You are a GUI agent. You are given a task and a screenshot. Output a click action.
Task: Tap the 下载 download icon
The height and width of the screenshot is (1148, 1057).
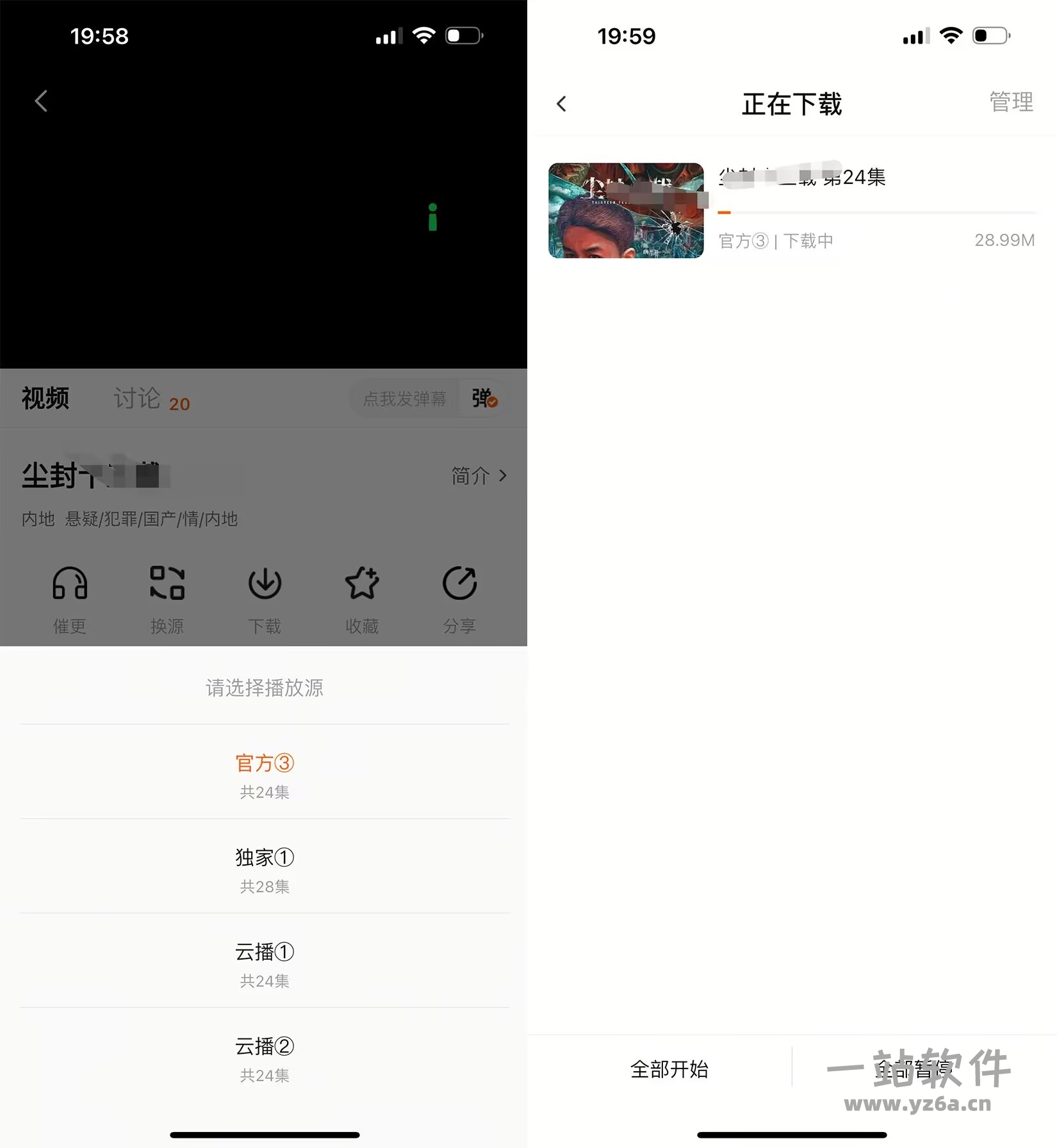pos(265,598)
